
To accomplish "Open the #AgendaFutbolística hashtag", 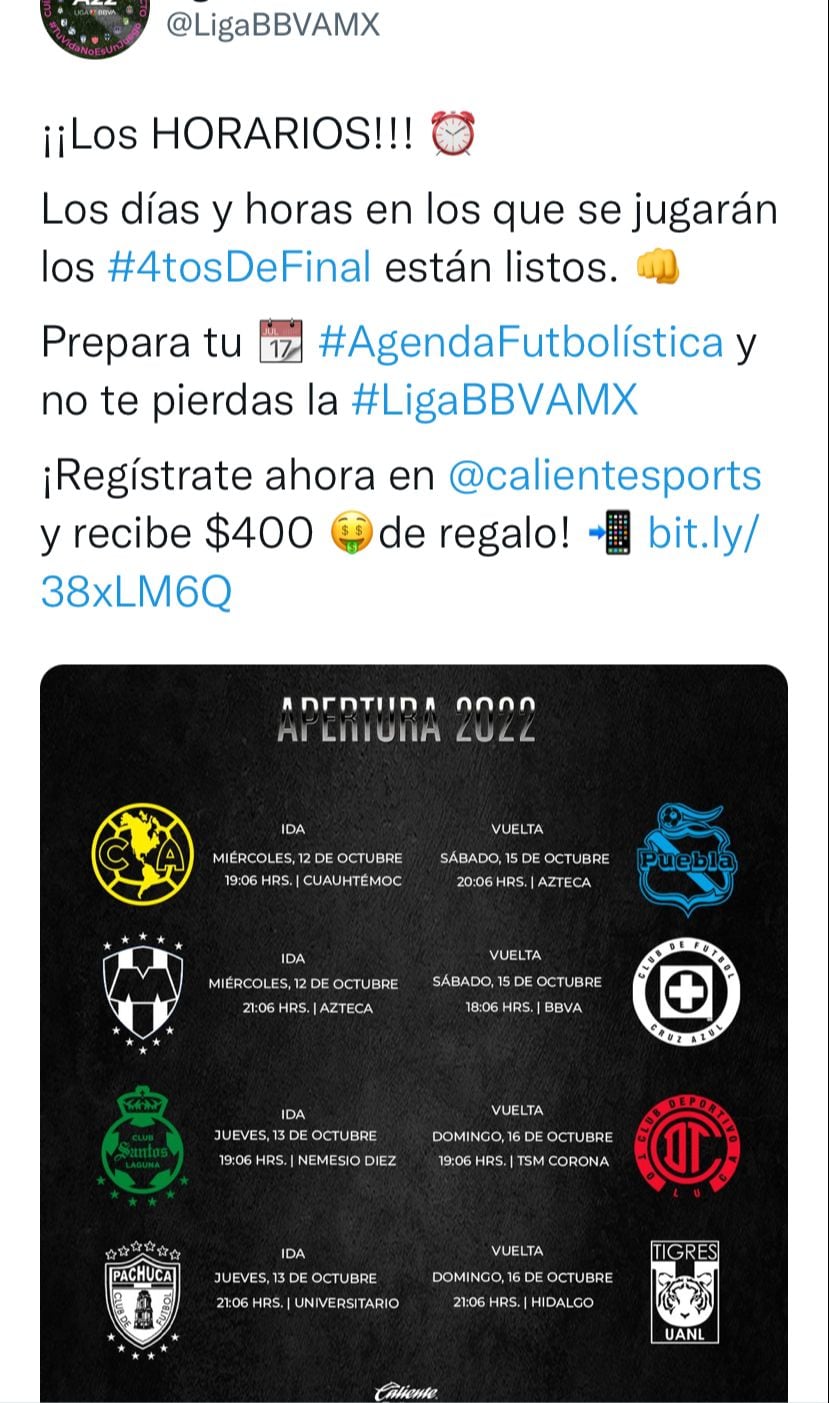I will (521, 342).
